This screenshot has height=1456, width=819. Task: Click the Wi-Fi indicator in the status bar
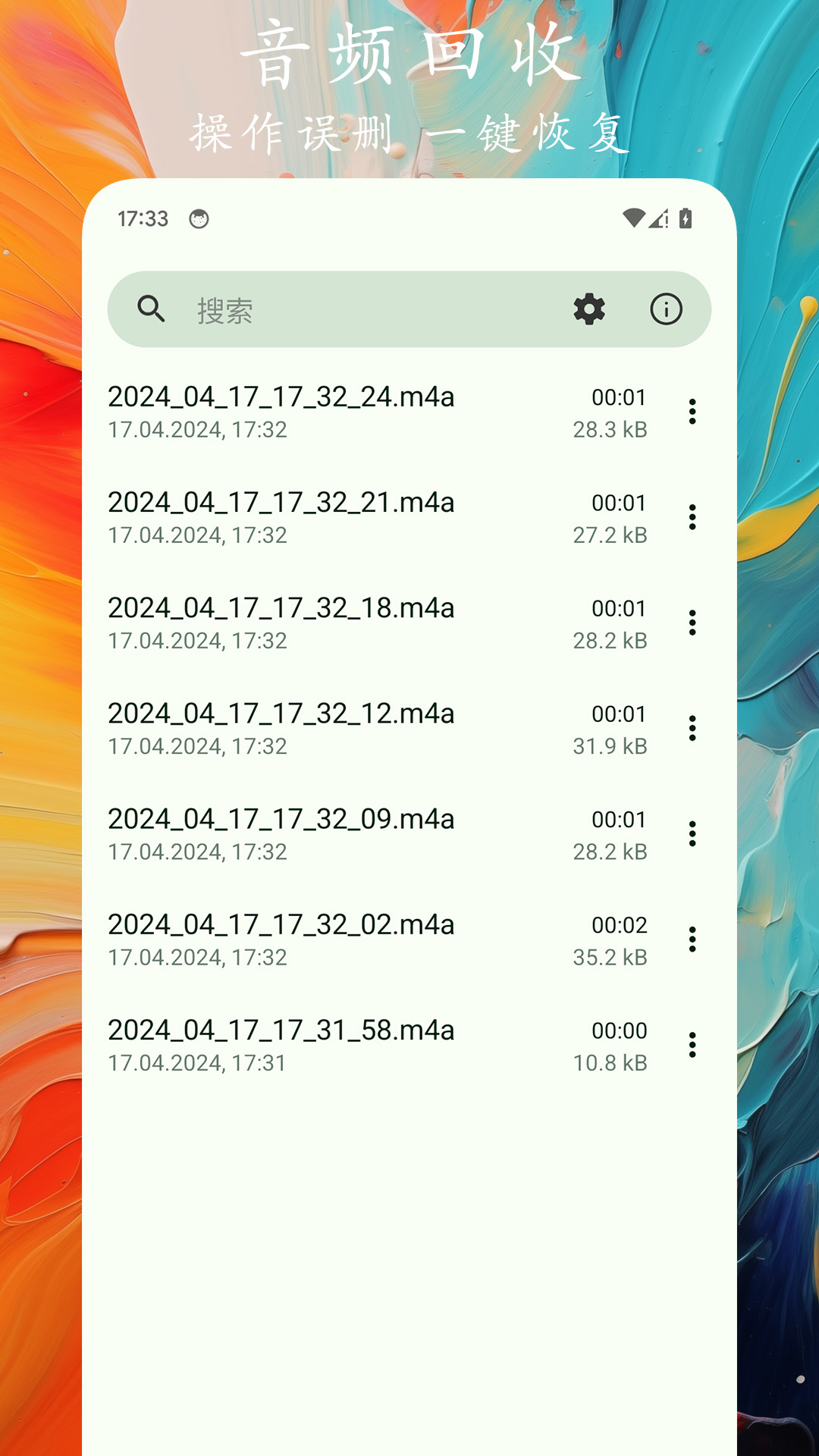click(630, 218)
